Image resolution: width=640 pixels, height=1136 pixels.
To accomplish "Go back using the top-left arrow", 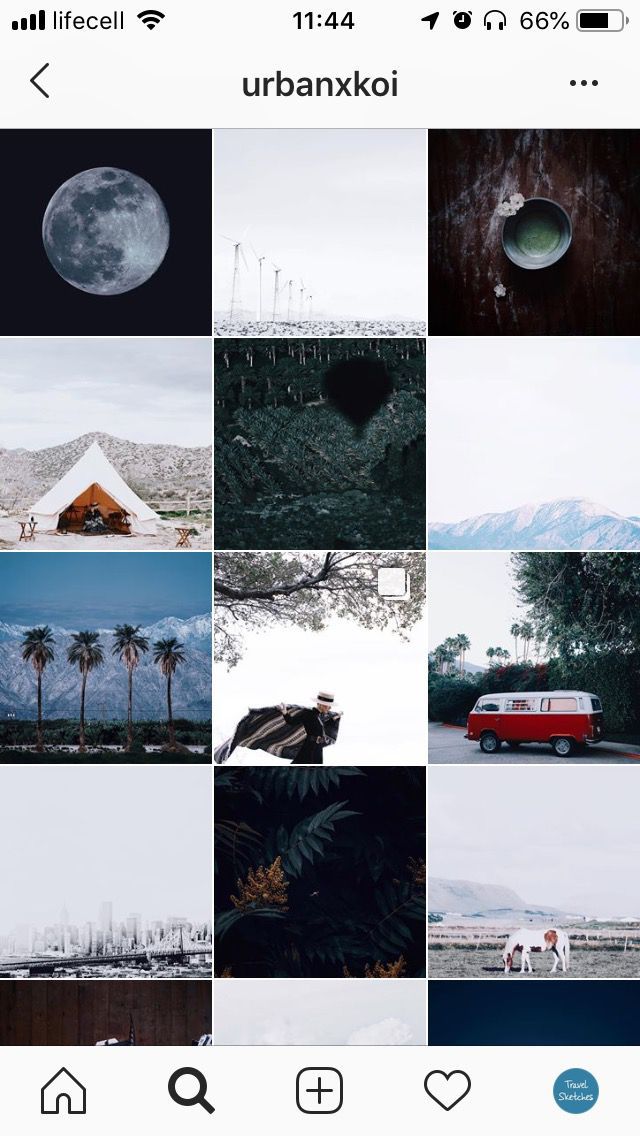I will tap(40, 82).
